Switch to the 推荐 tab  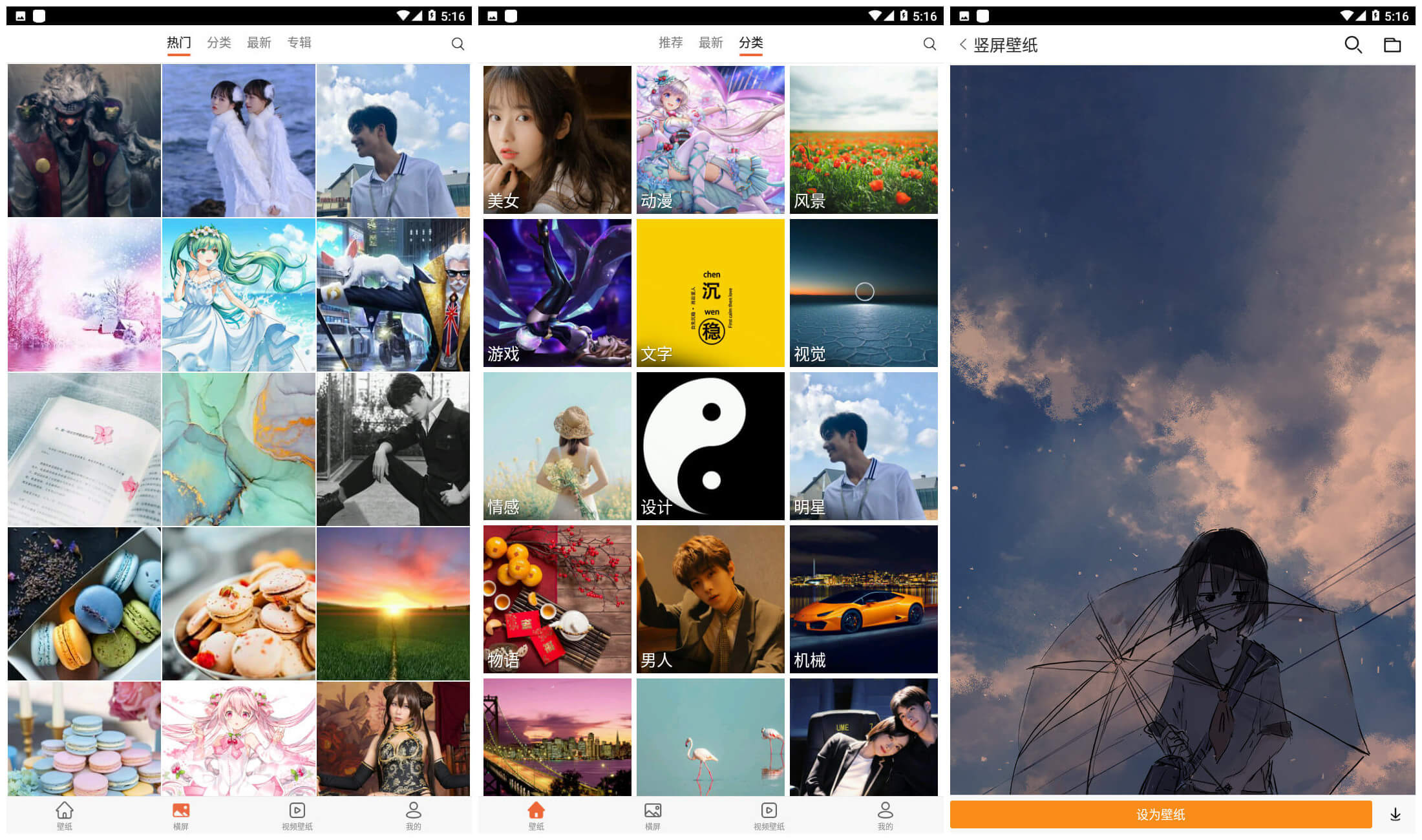pos(670,43)
